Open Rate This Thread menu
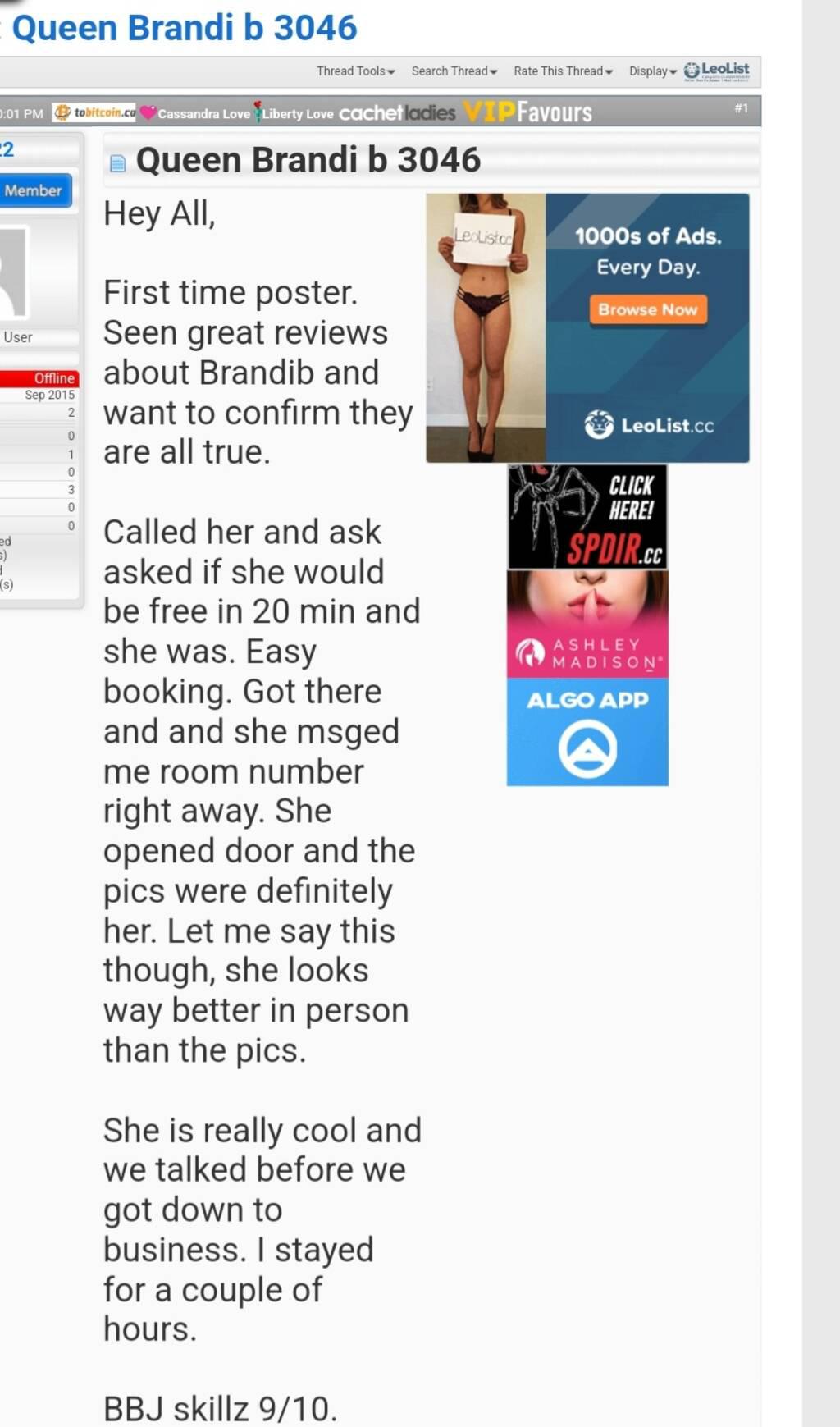Viewport: 840px width, 1427px height. coord(563,71)
